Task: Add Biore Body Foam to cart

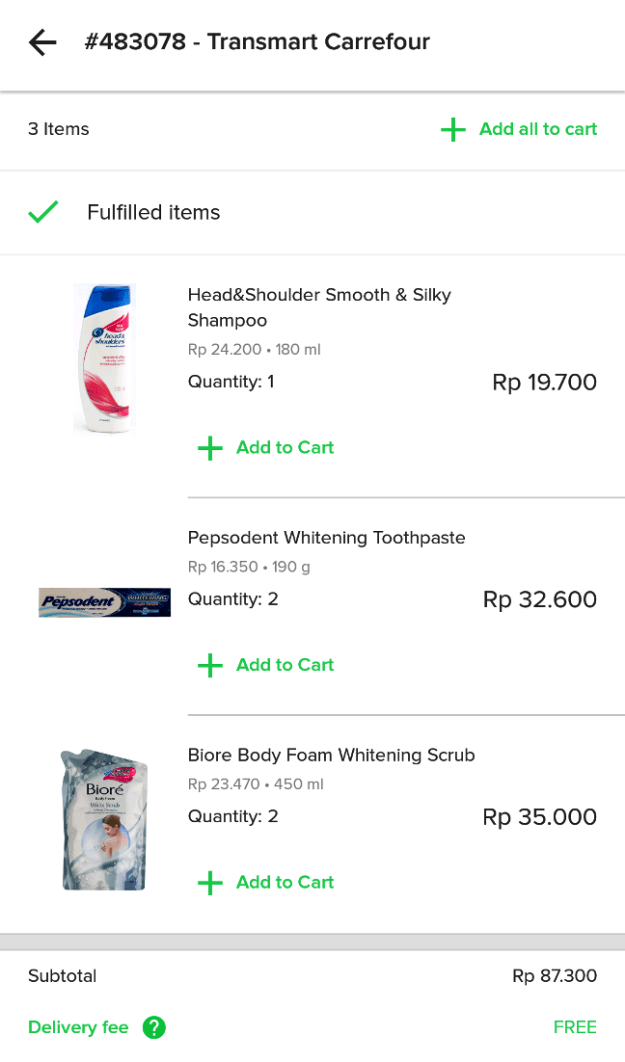Action: (266, 882)
